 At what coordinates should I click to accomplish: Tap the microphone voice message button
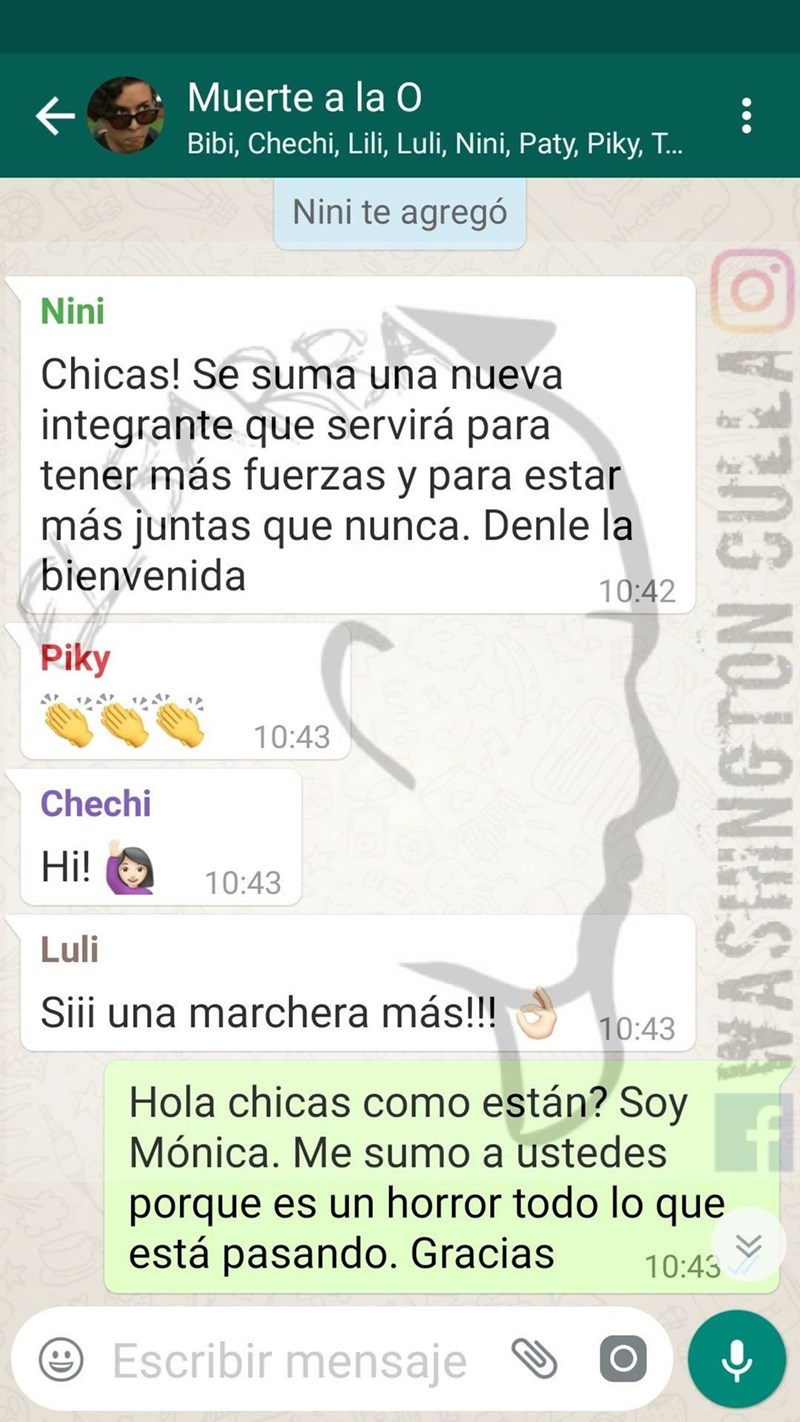tap(738, 1358)
